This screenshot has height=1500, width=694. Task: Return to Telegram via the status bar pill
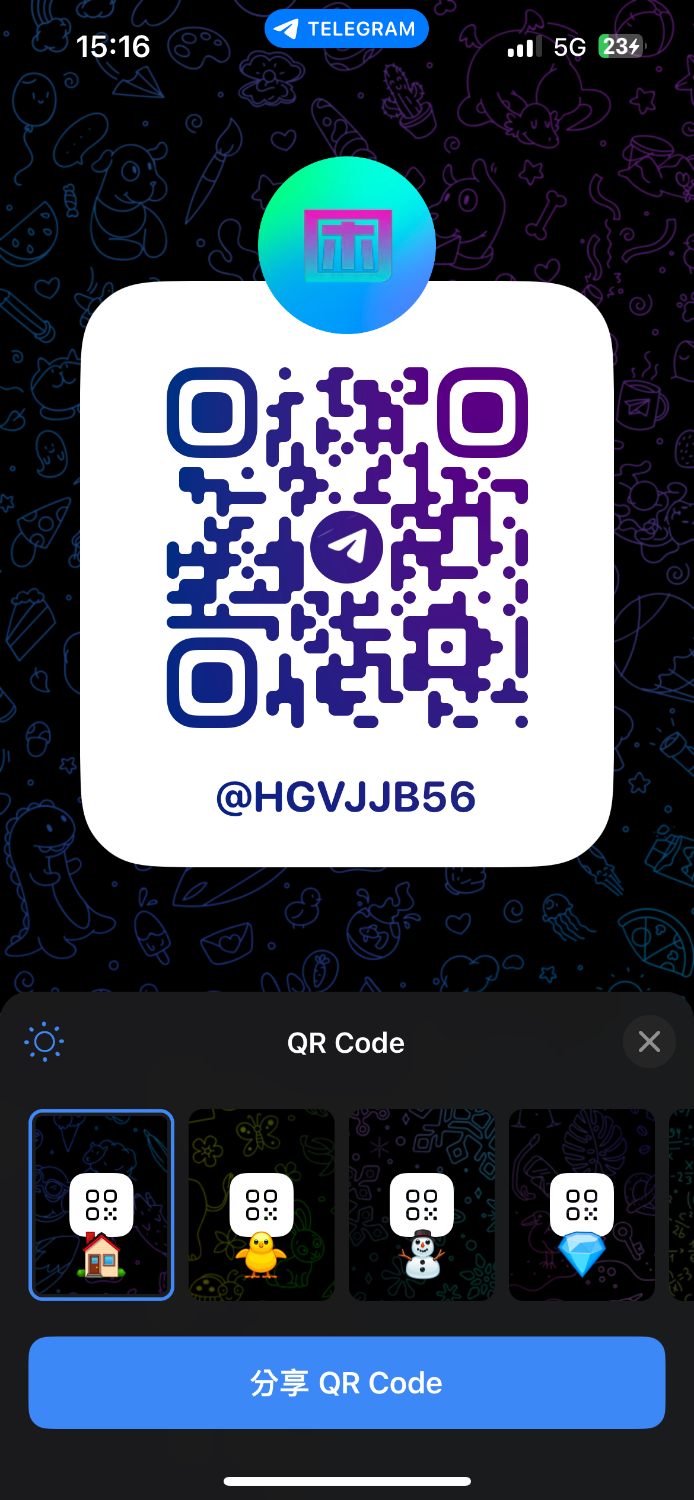tap(346, 29)
